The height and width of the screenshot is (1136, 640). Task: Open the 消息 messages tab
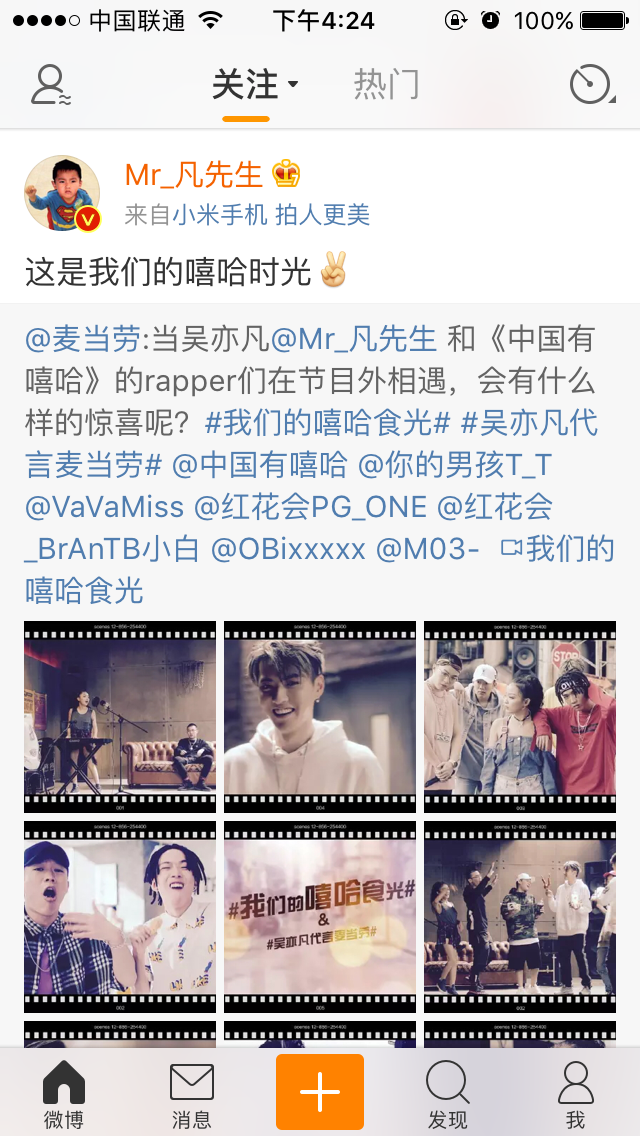[x=192, y=1094]
